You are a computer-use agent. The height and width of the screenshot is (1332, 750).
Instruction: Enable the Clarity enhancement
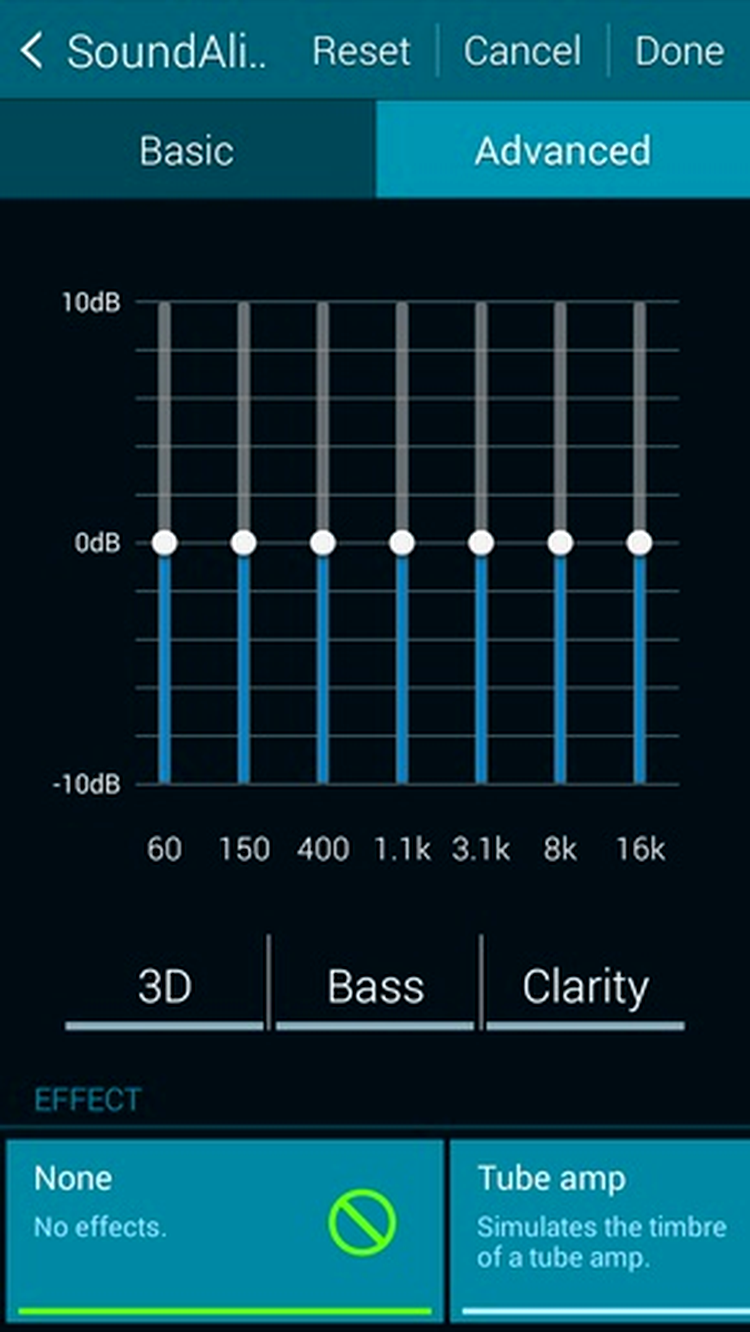click(x=585, y=987)
